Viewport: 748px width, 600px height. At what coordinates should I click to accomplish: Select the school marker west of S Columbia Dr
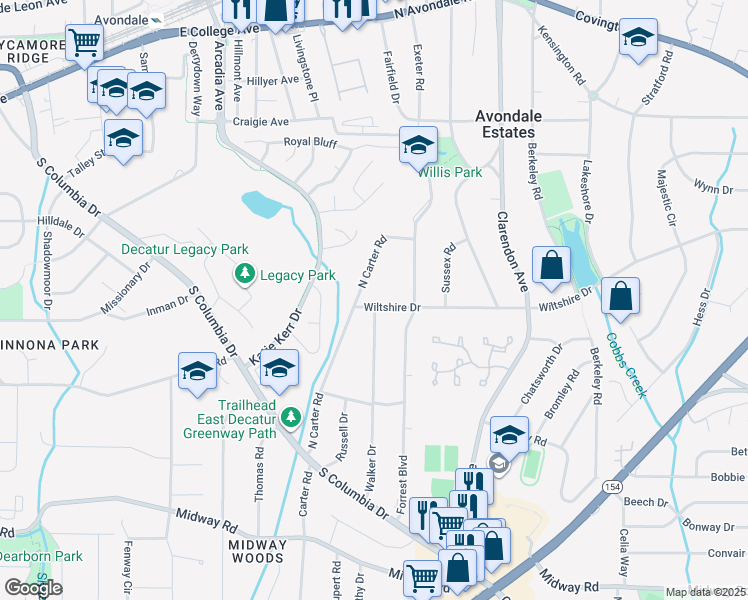coord(197,372)
